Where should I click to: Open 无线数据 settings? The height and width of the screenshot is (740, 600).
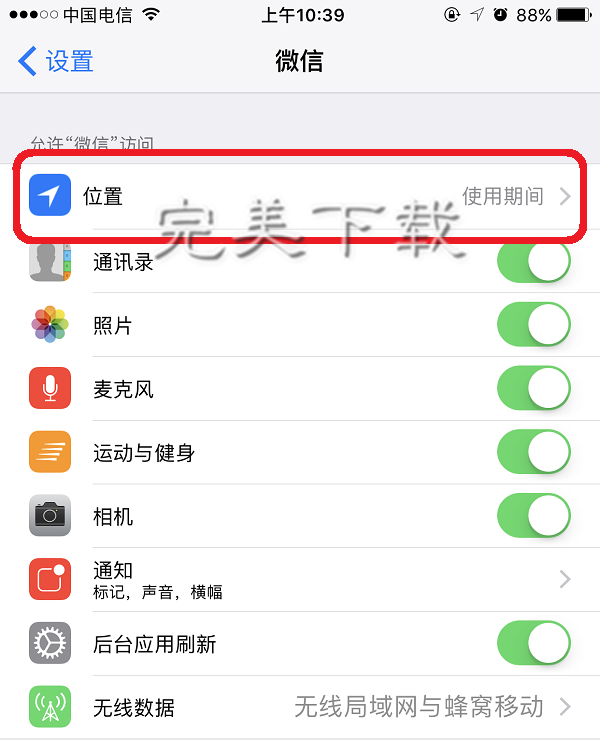[x=300, y=708]
